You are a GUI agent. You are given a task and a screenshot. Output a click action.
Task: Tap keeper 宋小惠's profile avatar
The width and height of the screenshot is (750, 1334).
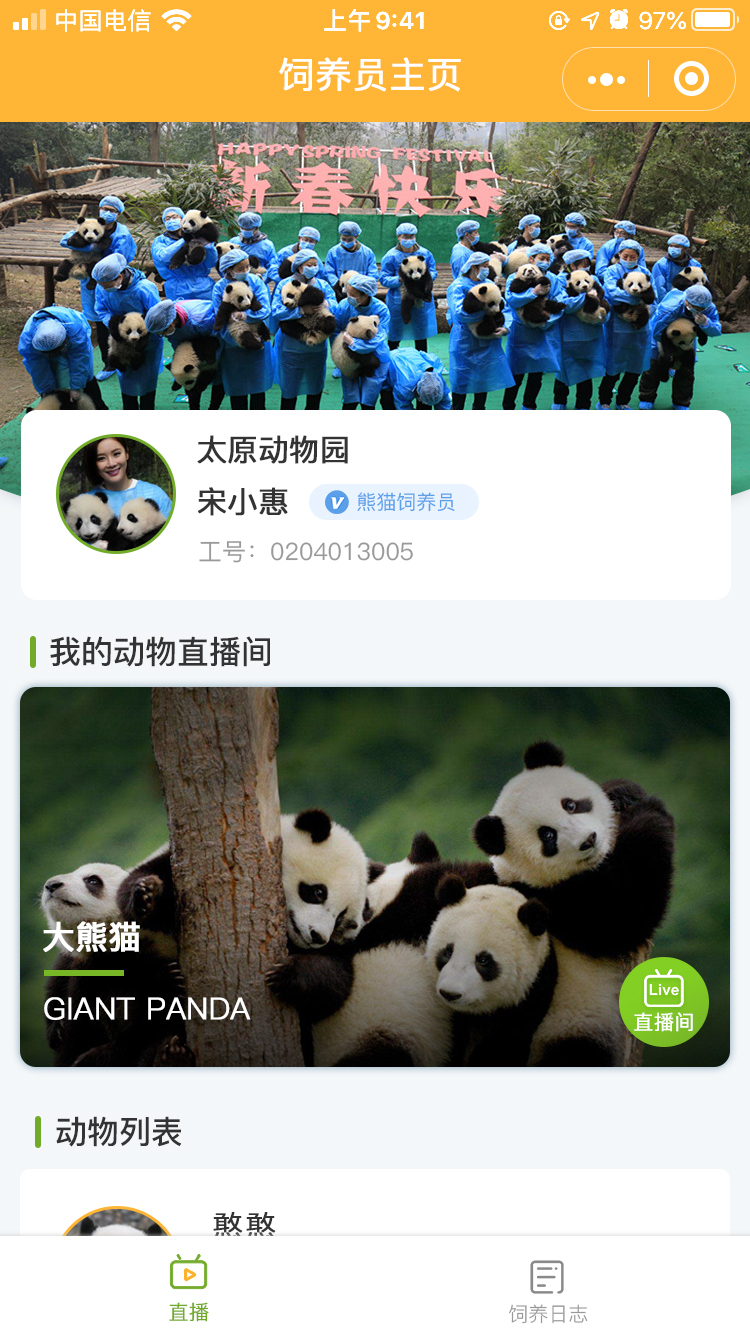[x=116, y=494]
